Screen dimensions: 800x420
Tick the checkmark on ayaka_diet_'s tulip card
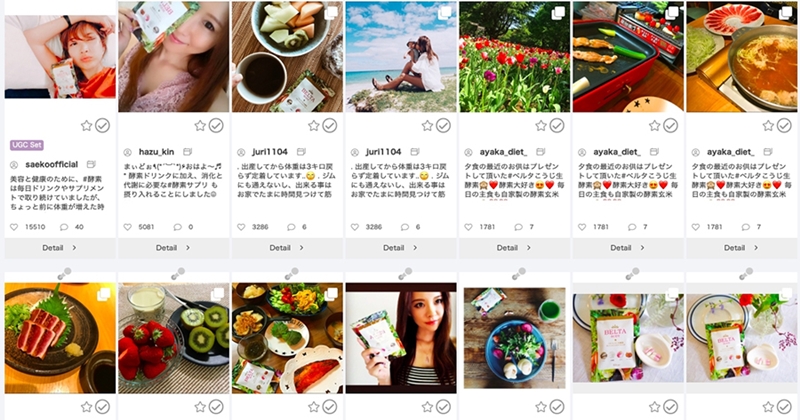(x=557, y=126)
